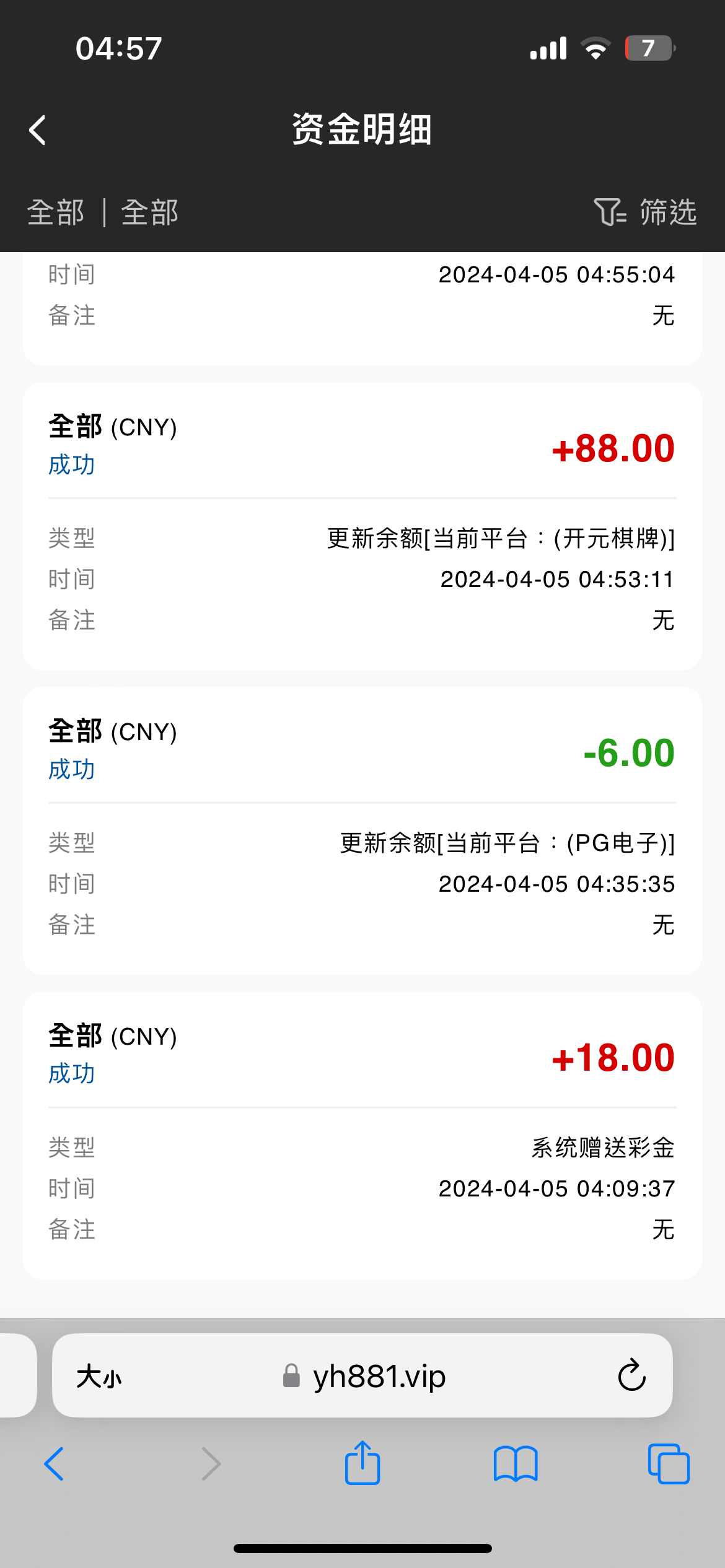Open Safari bookmarks
This screenshot has height=1568, width=725.
(516, 1464)
